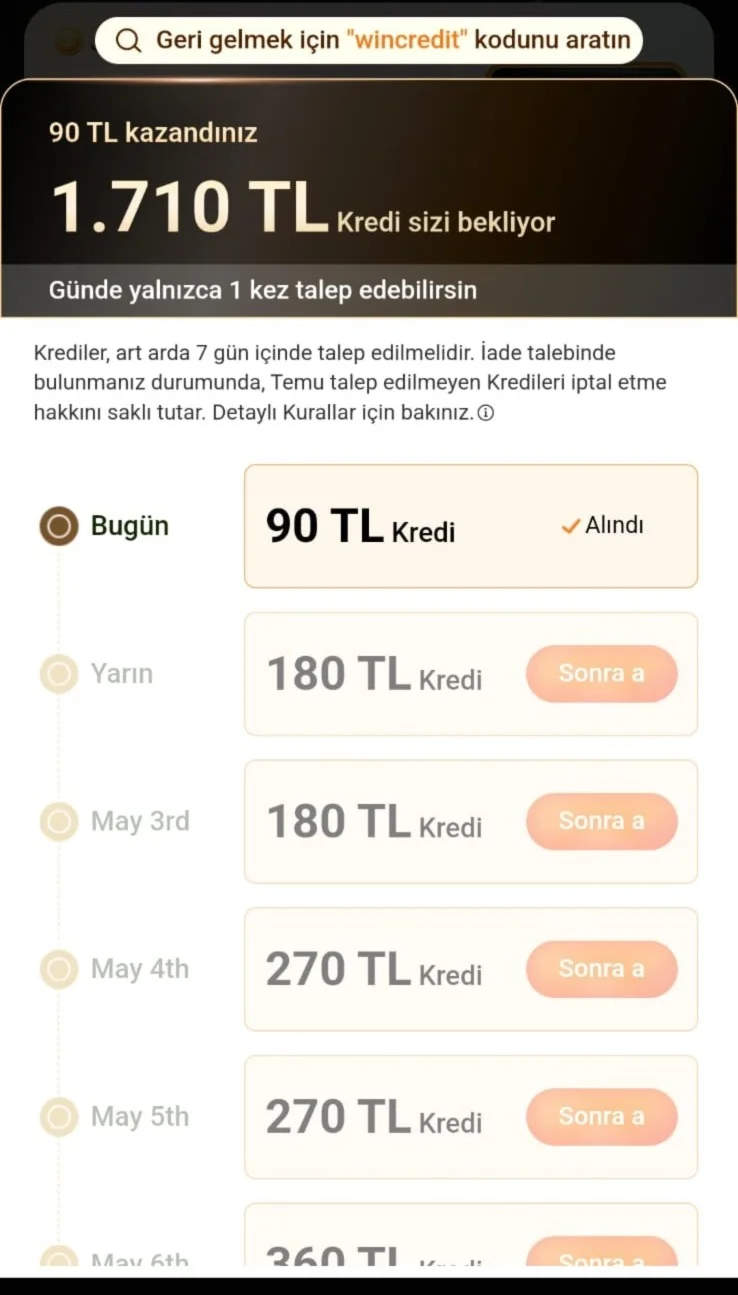This screenshot has width=738, height=1295.
Task: Open the detailed rules info icon
Action: [486, 413]
